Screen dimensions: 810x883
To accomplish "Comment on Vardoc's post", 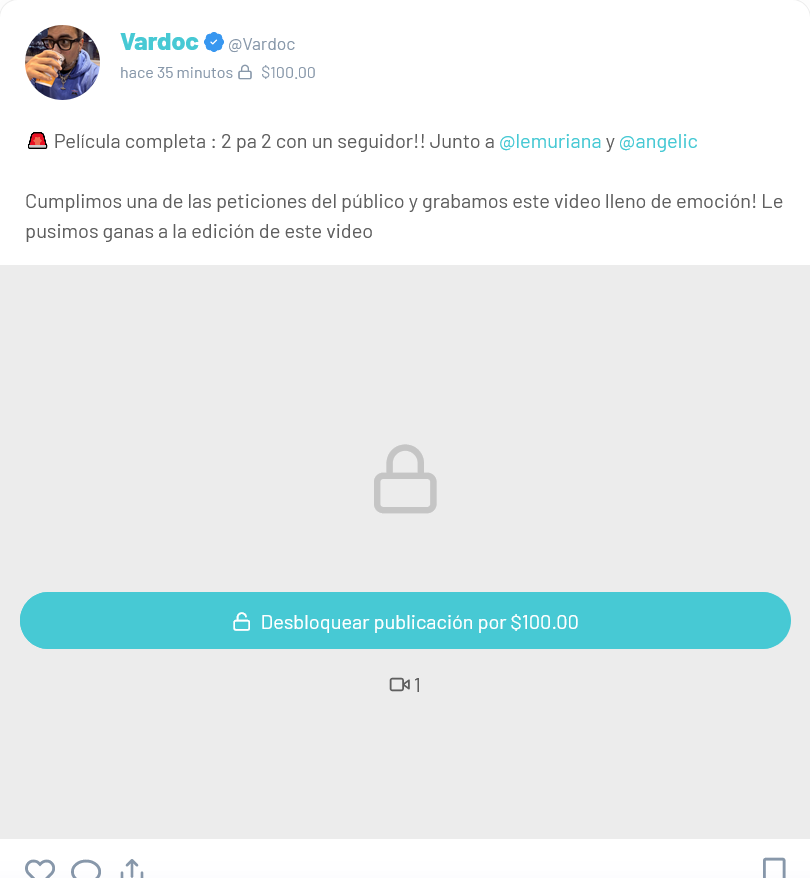I will pyautogui.click(x=86, y=869).
